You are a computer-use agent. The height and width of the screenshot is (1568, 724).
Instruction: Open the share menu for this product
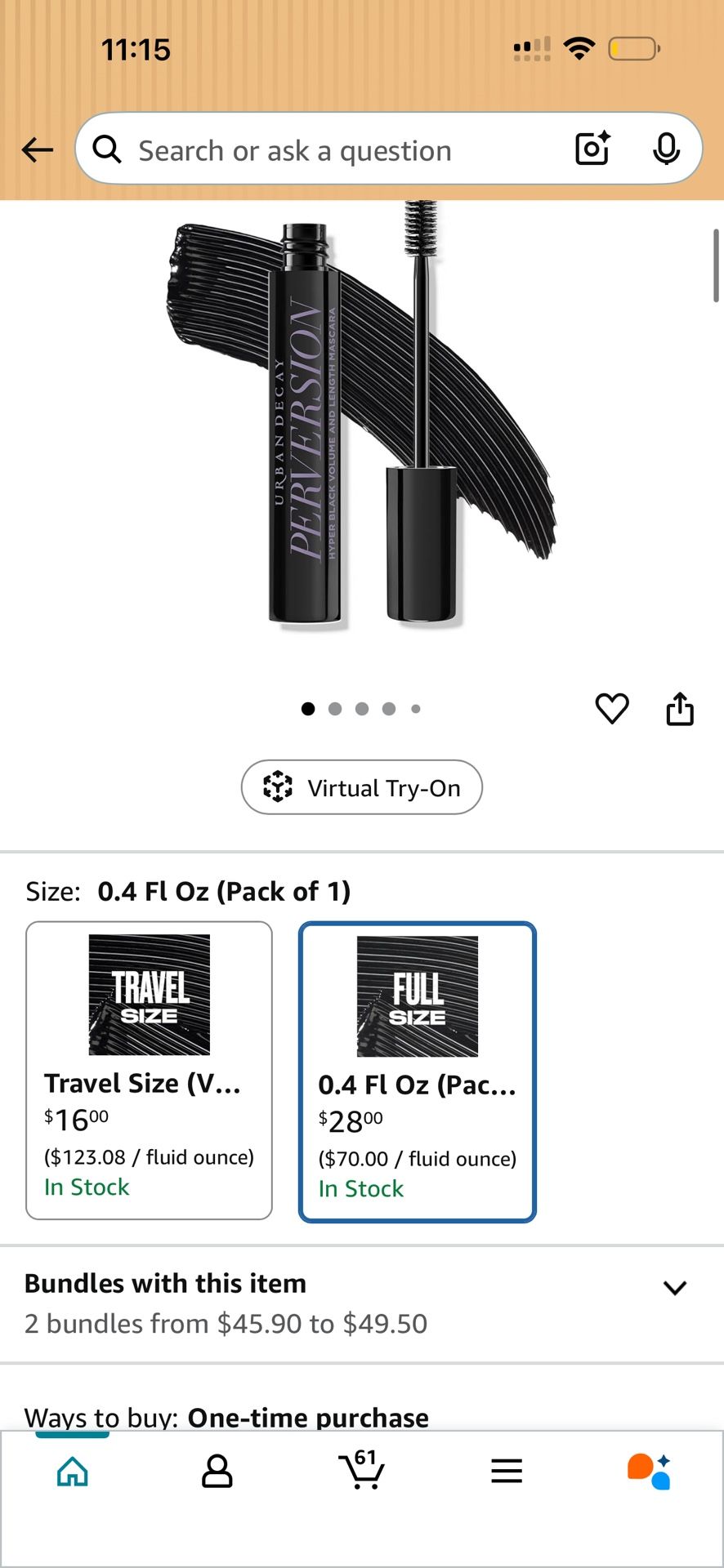tap(680, 708)
